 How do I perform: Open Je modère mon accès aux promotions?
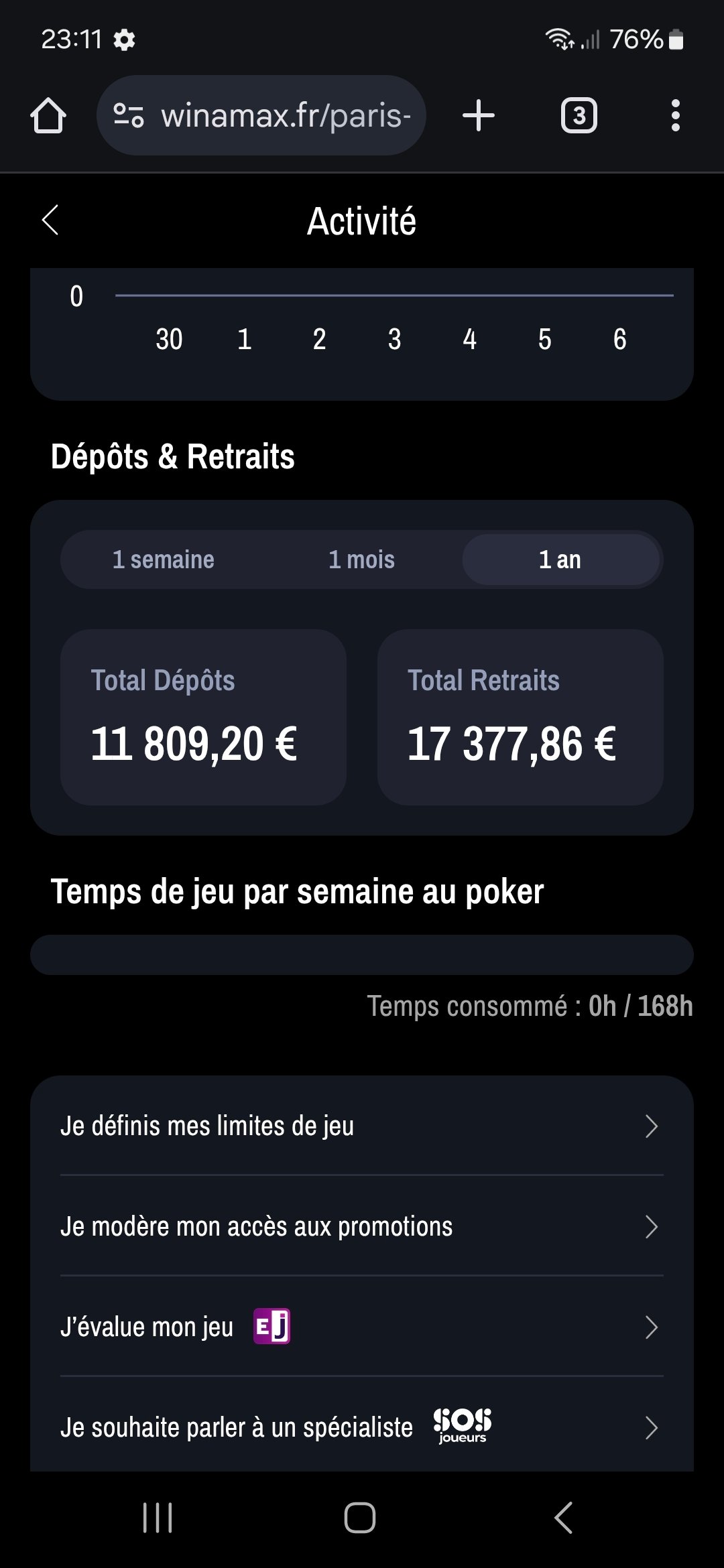tap(362, 1226)
